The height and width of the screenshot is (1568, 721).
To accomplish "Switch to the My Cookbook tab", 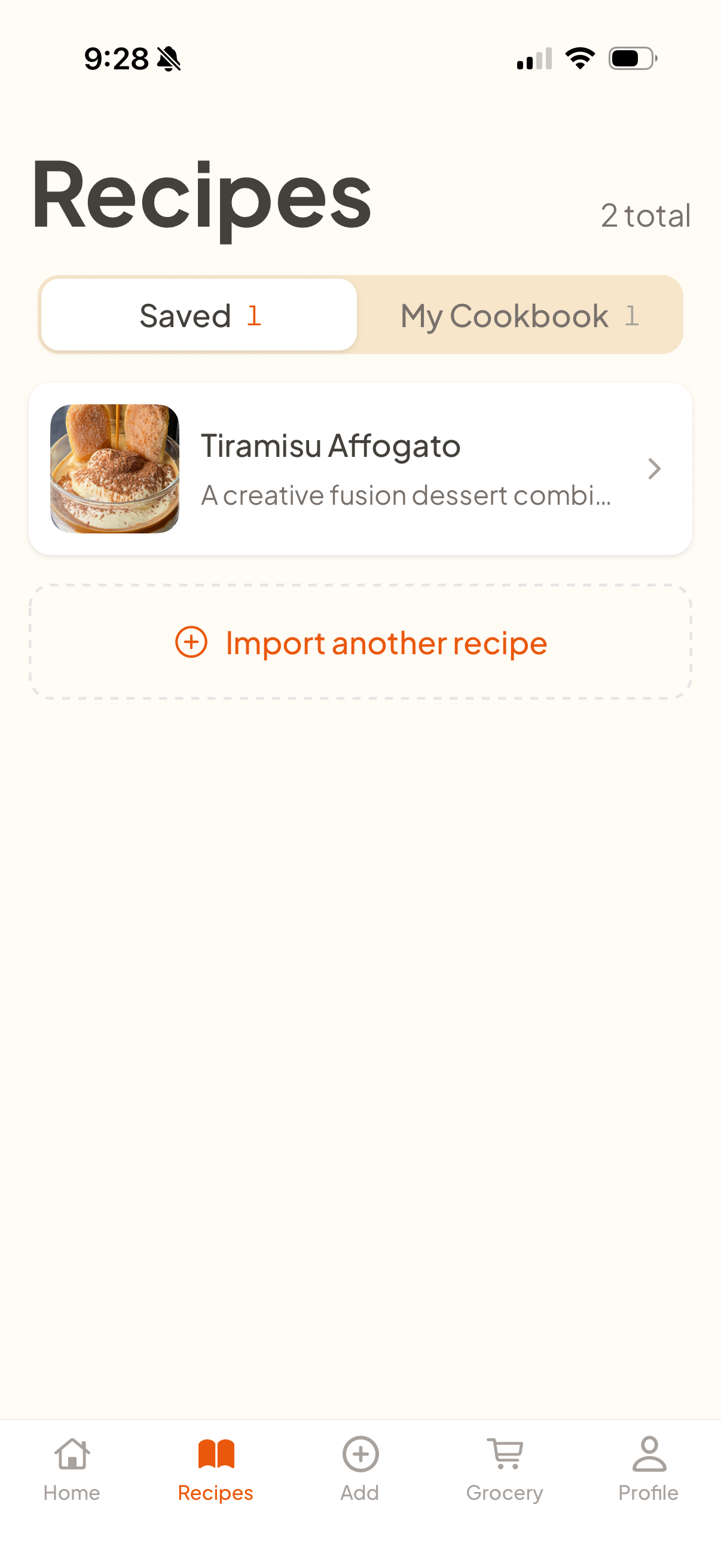I will click(519, 315).
